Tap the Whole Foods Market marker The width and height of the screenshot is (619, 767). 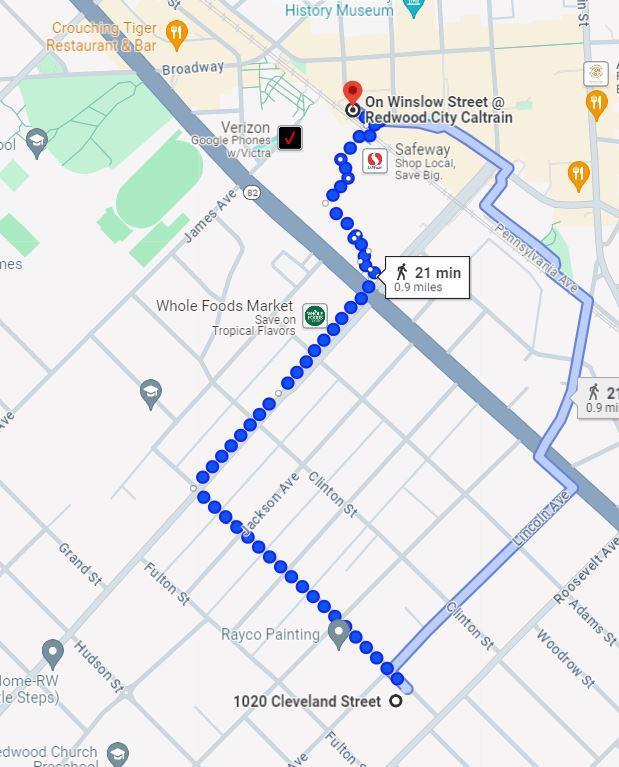coord(315,316)
